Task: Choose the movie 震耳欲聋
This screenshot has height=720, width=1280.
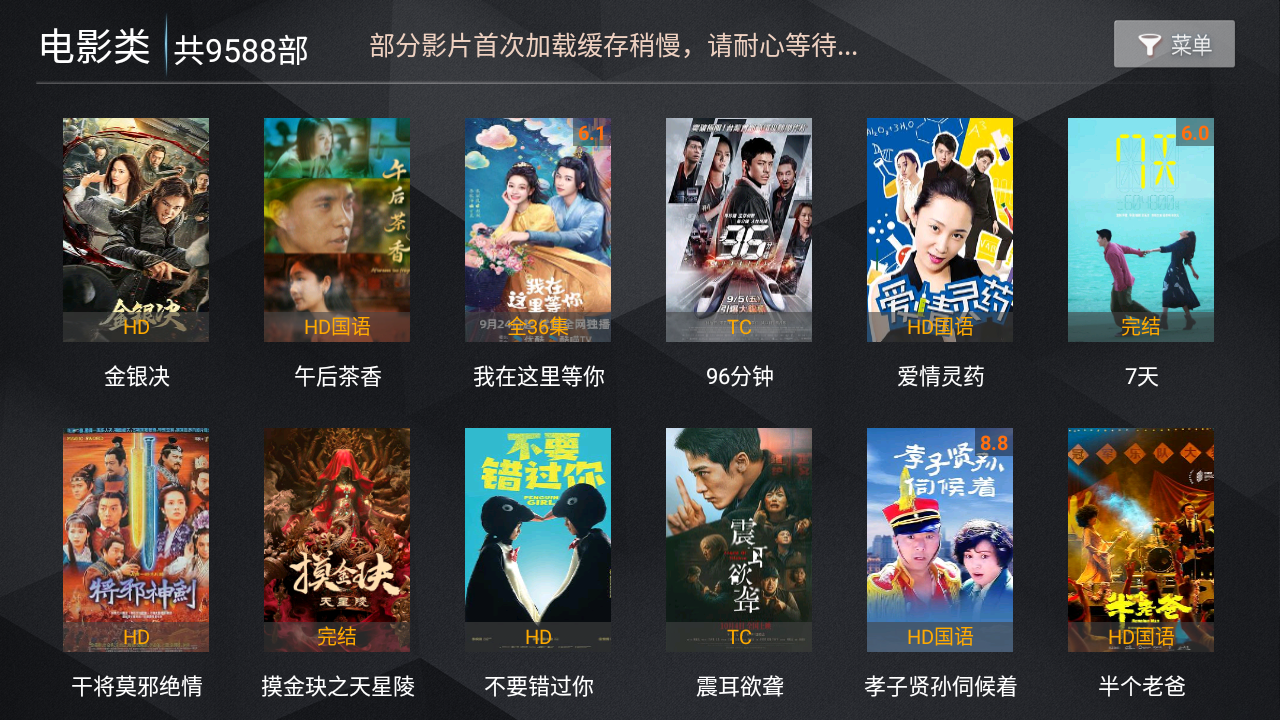Action: click(739, 540)
